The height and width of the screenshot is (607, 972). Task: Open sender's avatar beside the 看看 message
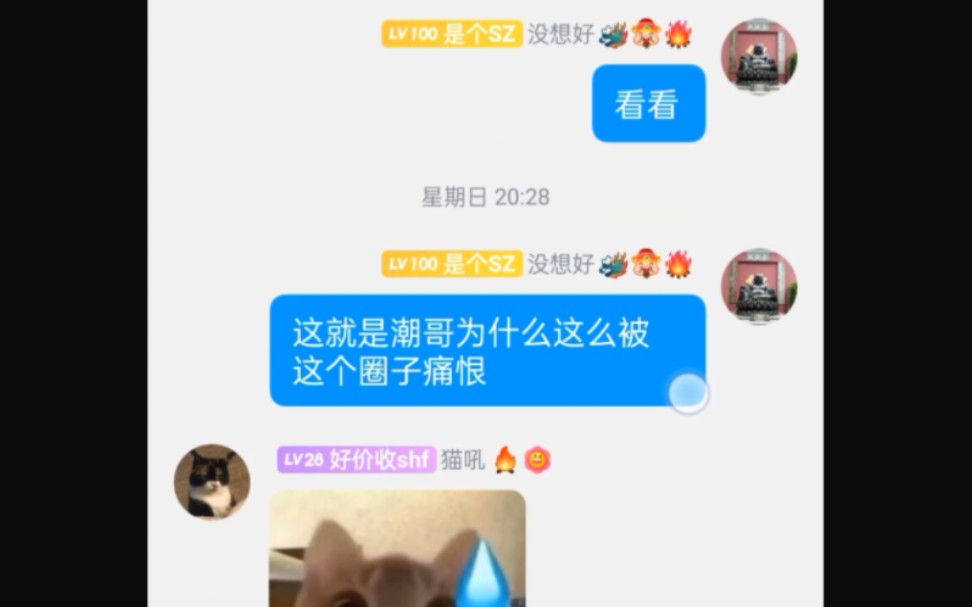pos(759,56)
